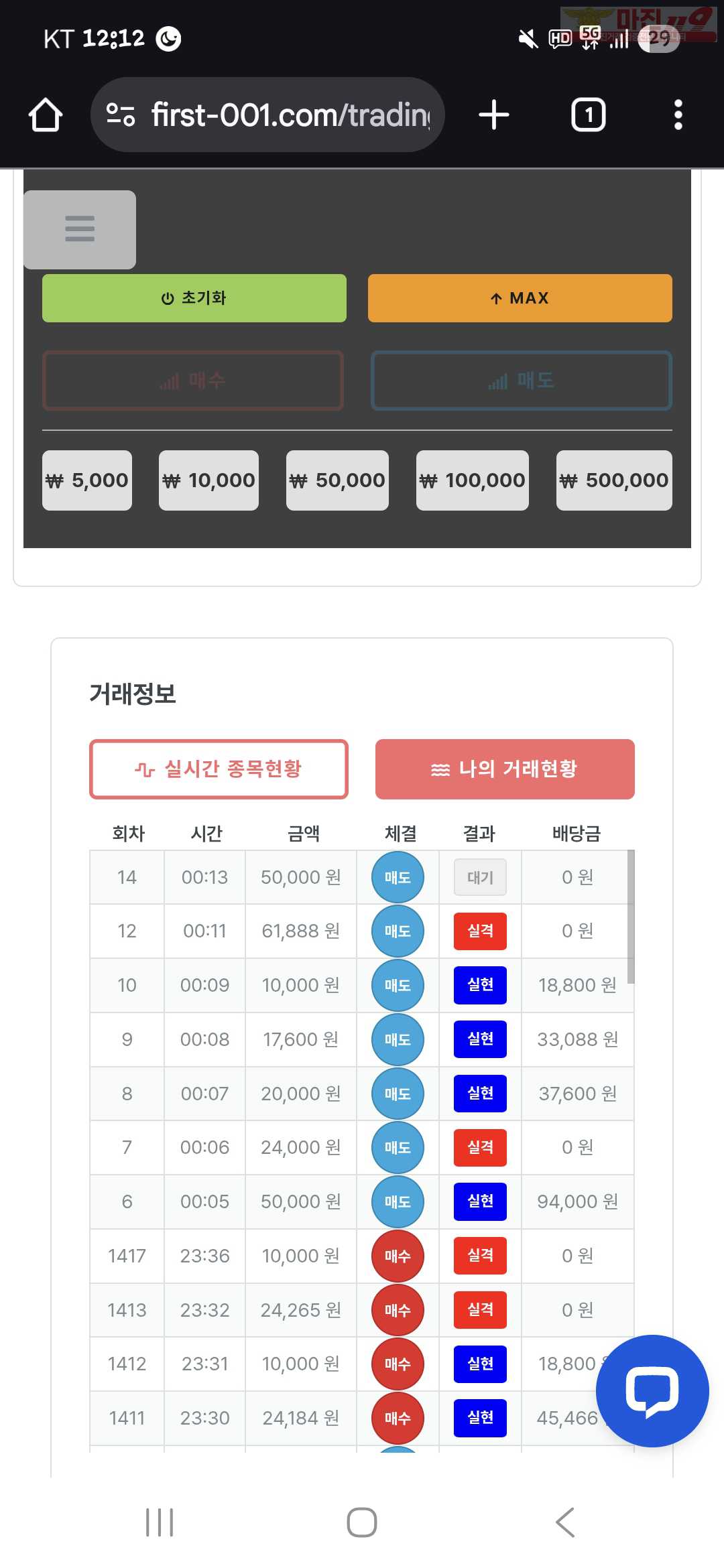
Task: Choose the ₩ 5,000 amount chip
Action: [x=87, y=480]
